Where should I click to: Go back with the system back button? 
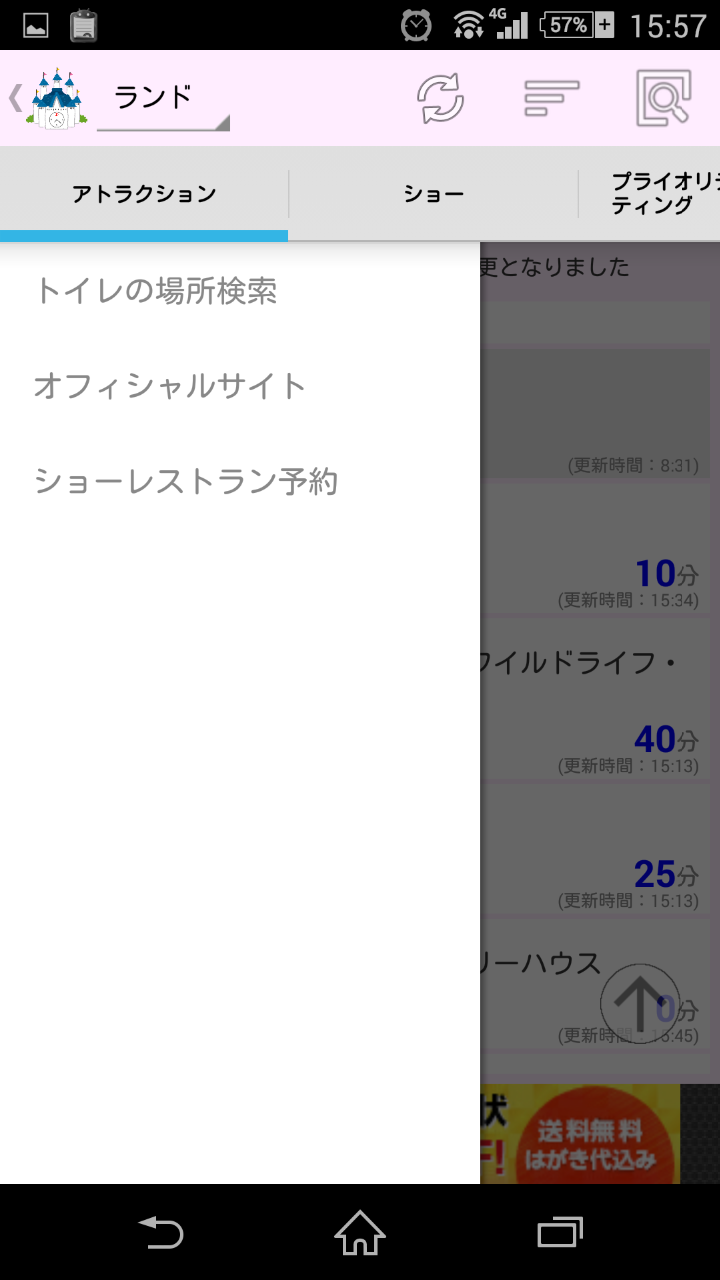(x=161, y=1232)
